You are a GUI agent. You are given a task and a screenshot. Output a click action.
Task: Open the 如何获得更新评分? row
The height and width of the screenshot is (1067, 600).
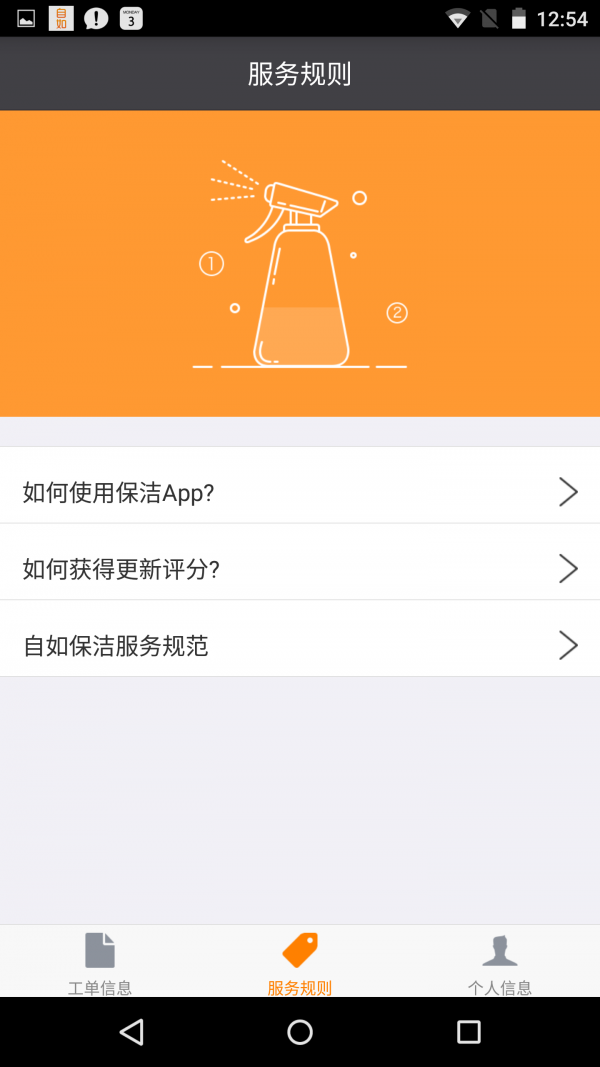point(300,569)
